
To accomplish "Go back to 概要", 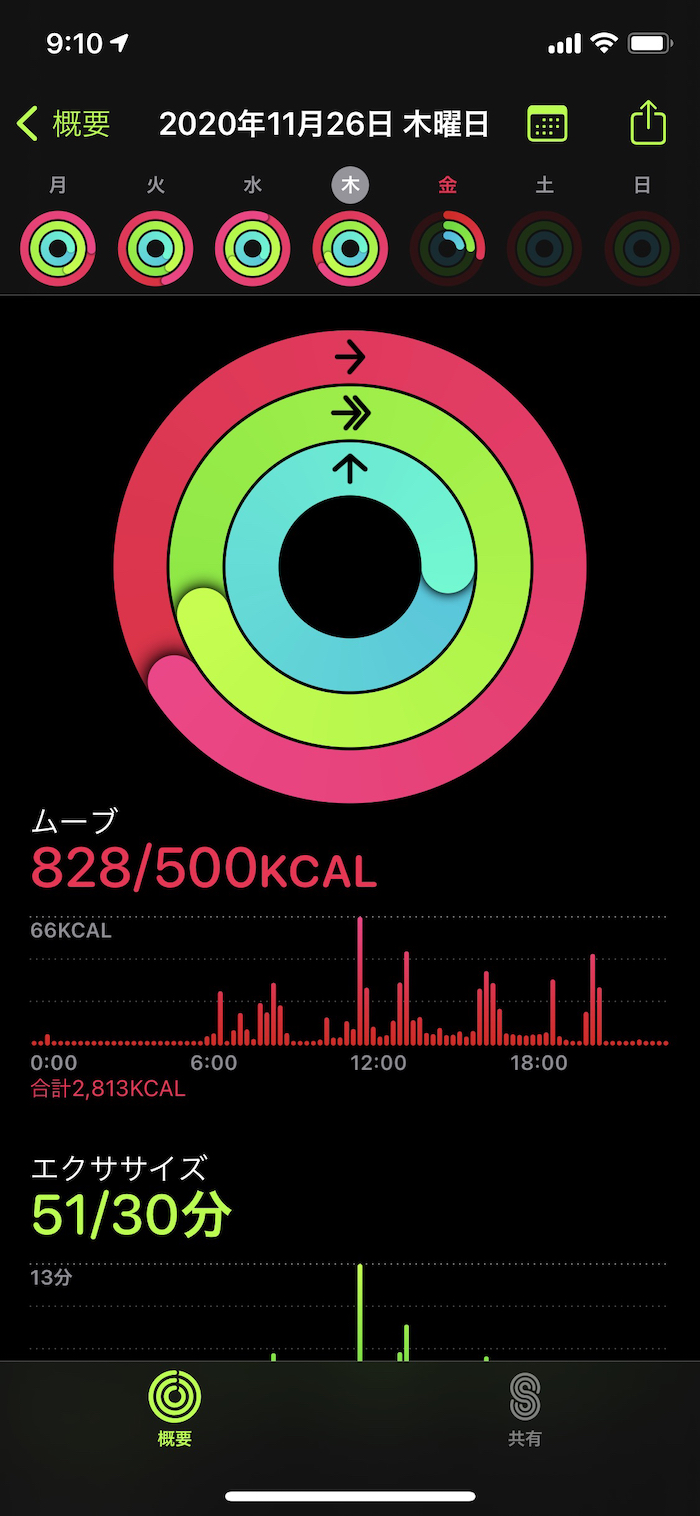I will [x=64, y=124].
